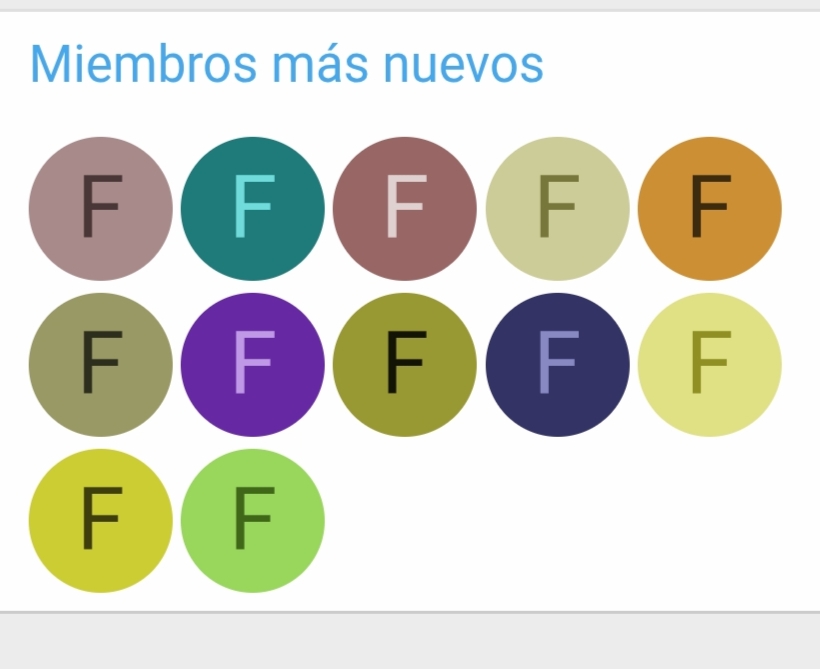Select the olive-green avatar with black F
The image size is (820, 669).
pyautogui.click(x=405, y=365)
